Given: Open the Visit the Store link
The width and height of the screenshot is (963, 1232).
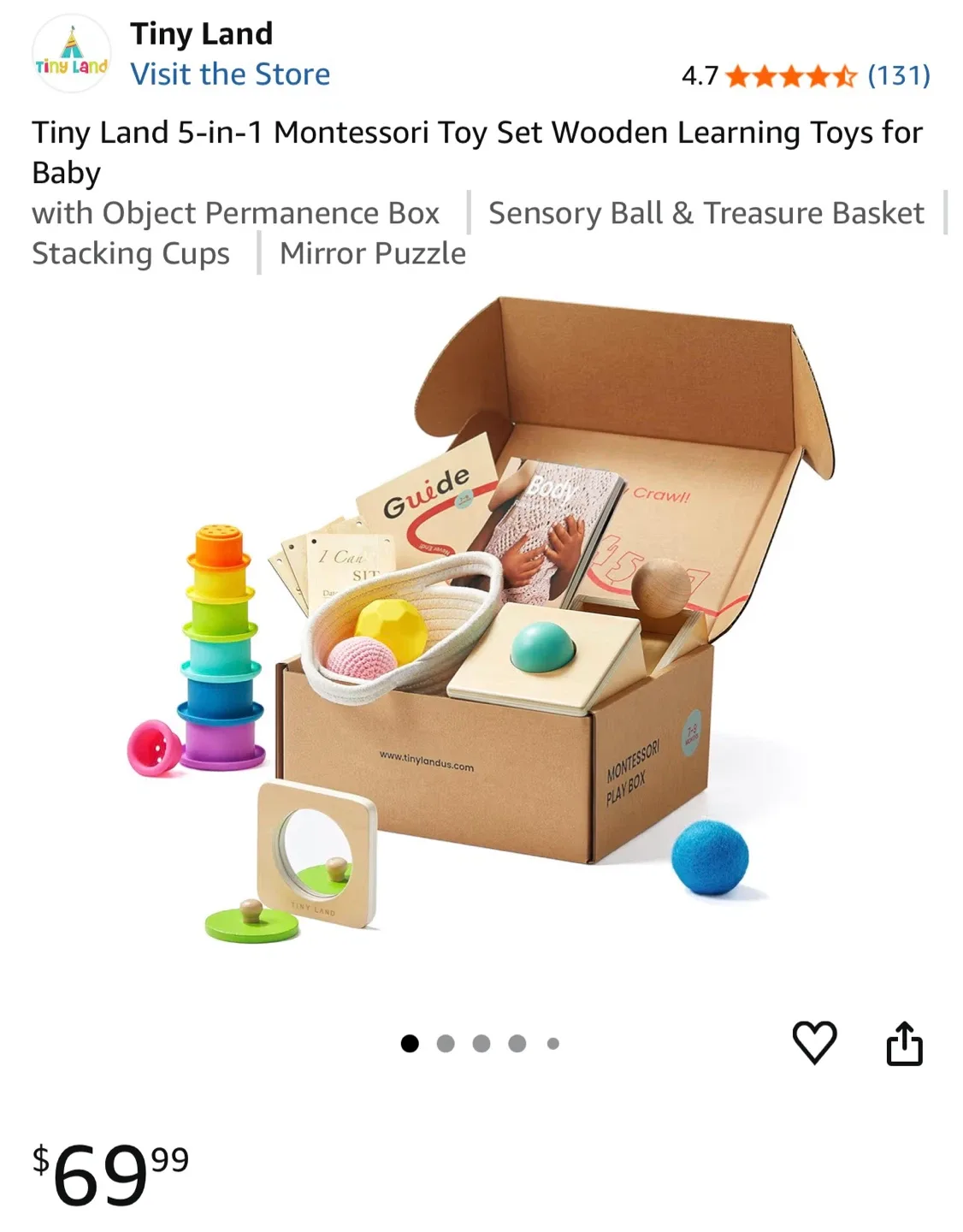Looking at the screenshot, I should [230, 74].
